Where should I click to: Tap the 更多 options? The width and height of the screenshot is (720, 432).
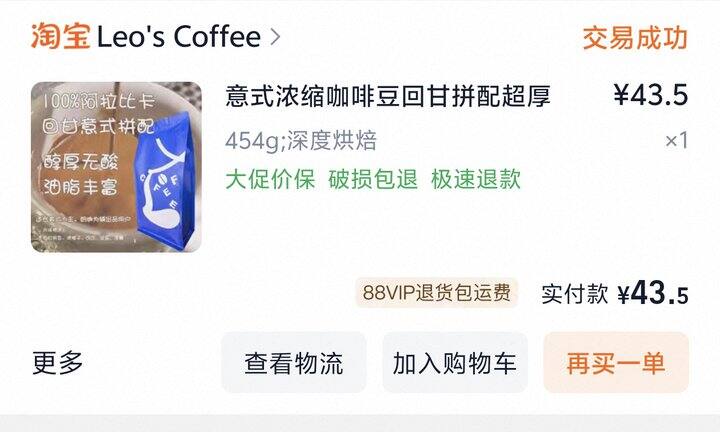point(58,363)
